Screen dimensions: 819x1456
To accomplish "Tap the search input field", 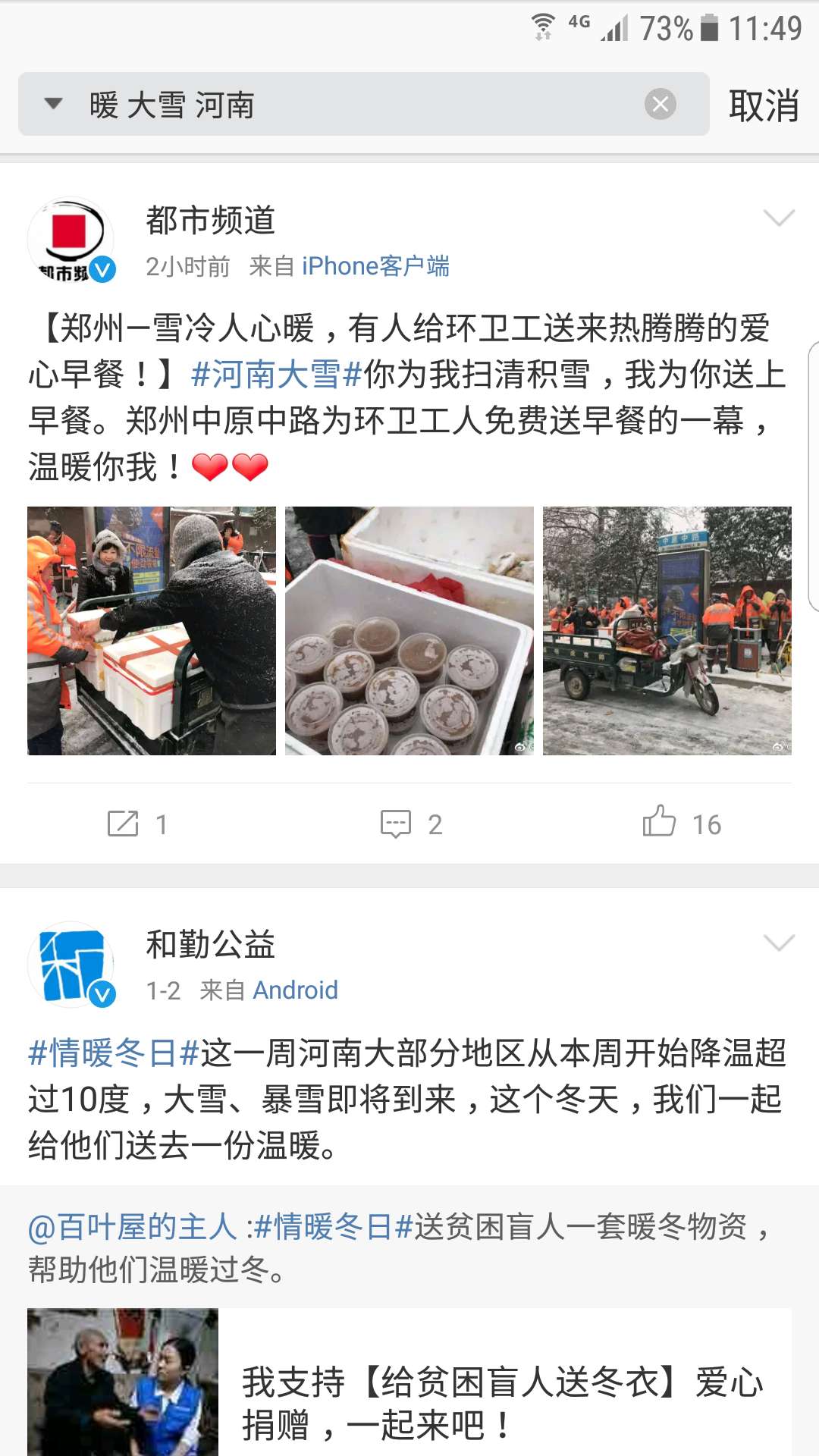I will [341, 105].
